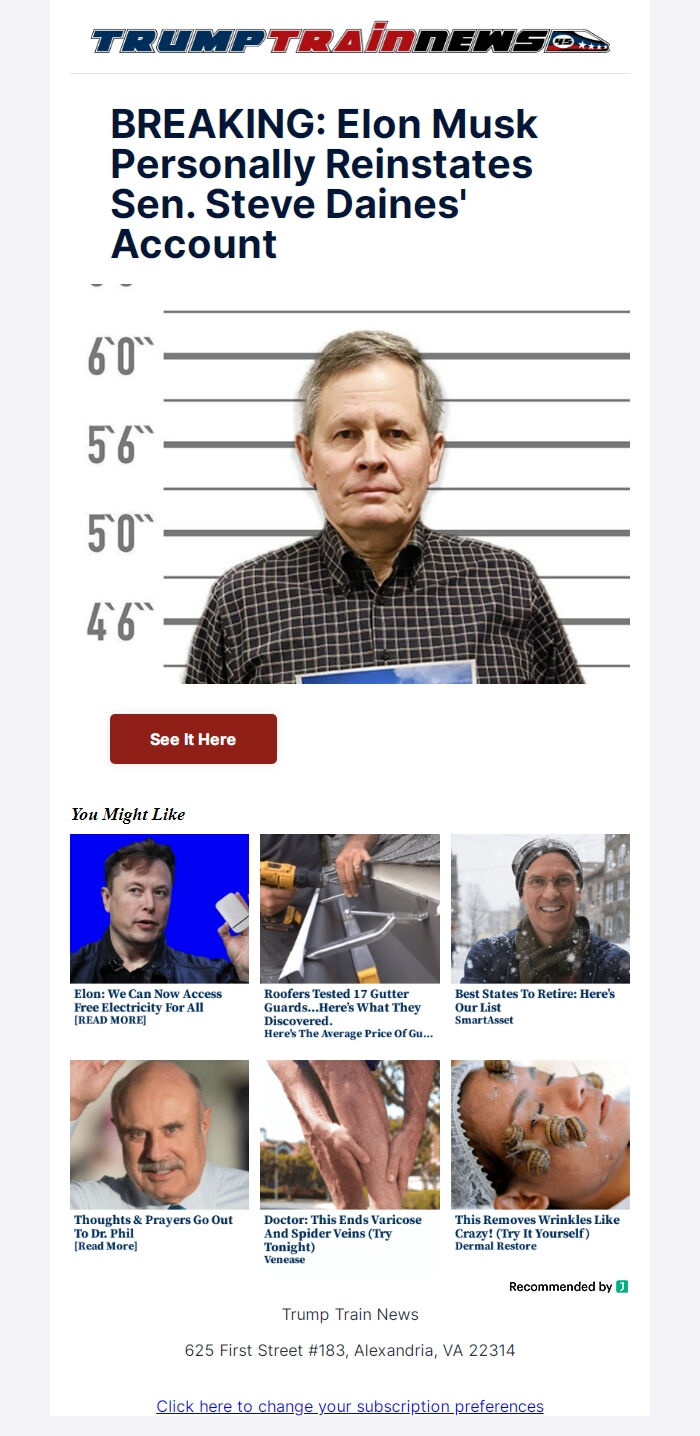Tap the See It Here button
The image size is (700, 1436).
click(193, 739)
